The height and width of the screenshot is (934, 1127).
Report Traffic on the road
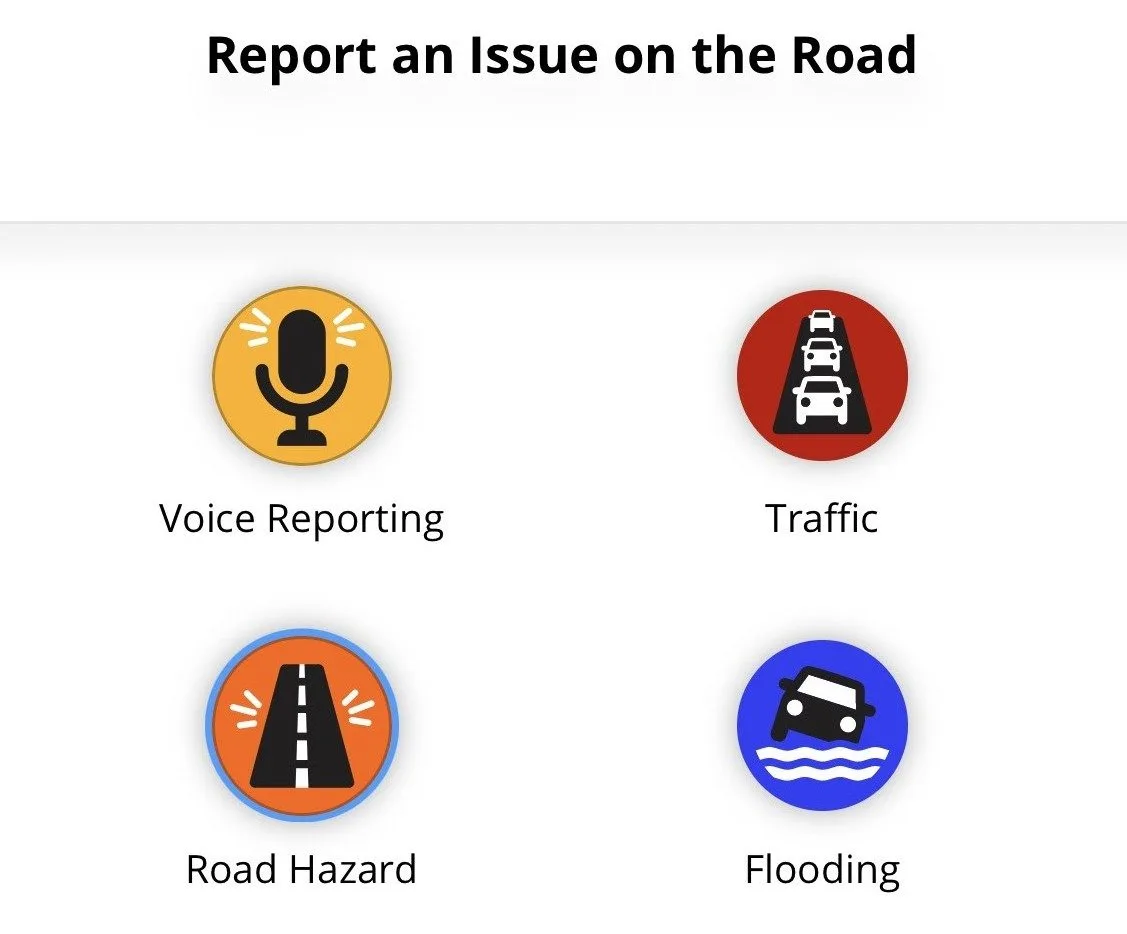(x=822, y=376)
